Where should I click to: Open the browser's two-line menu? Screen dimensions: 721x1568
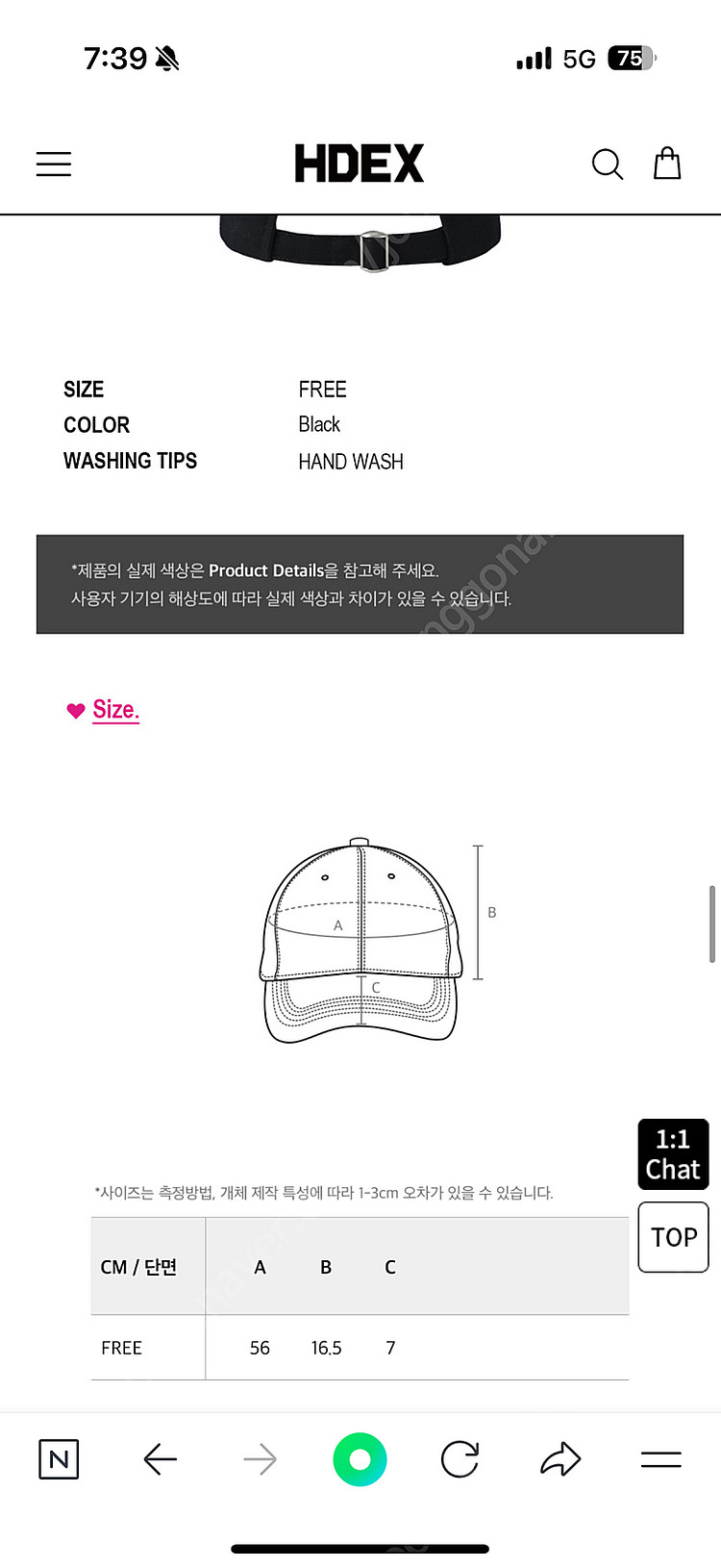660,1459
